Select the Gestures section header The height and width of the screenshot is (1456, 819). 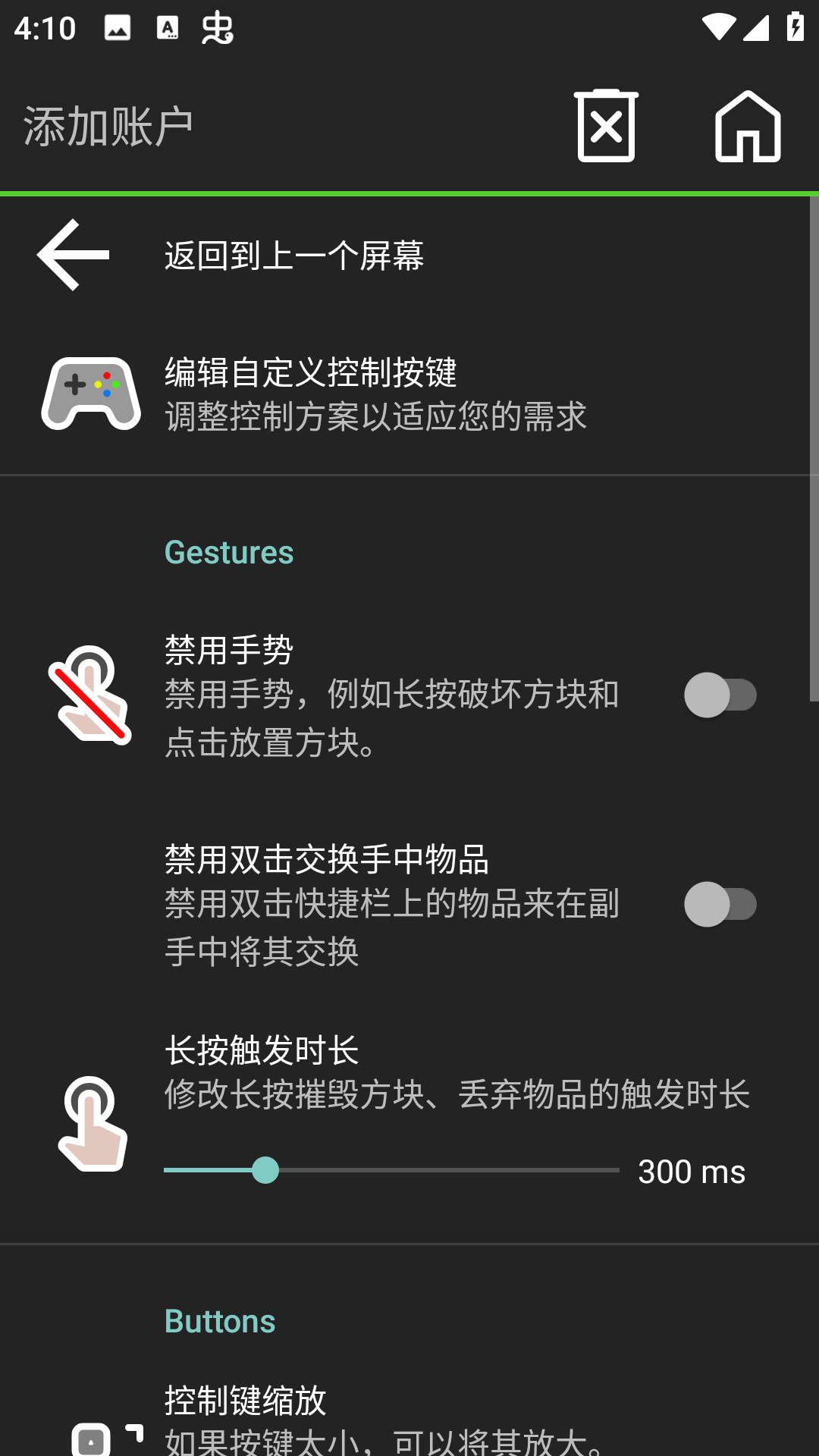pyautogui.click(x=229, y=552)
